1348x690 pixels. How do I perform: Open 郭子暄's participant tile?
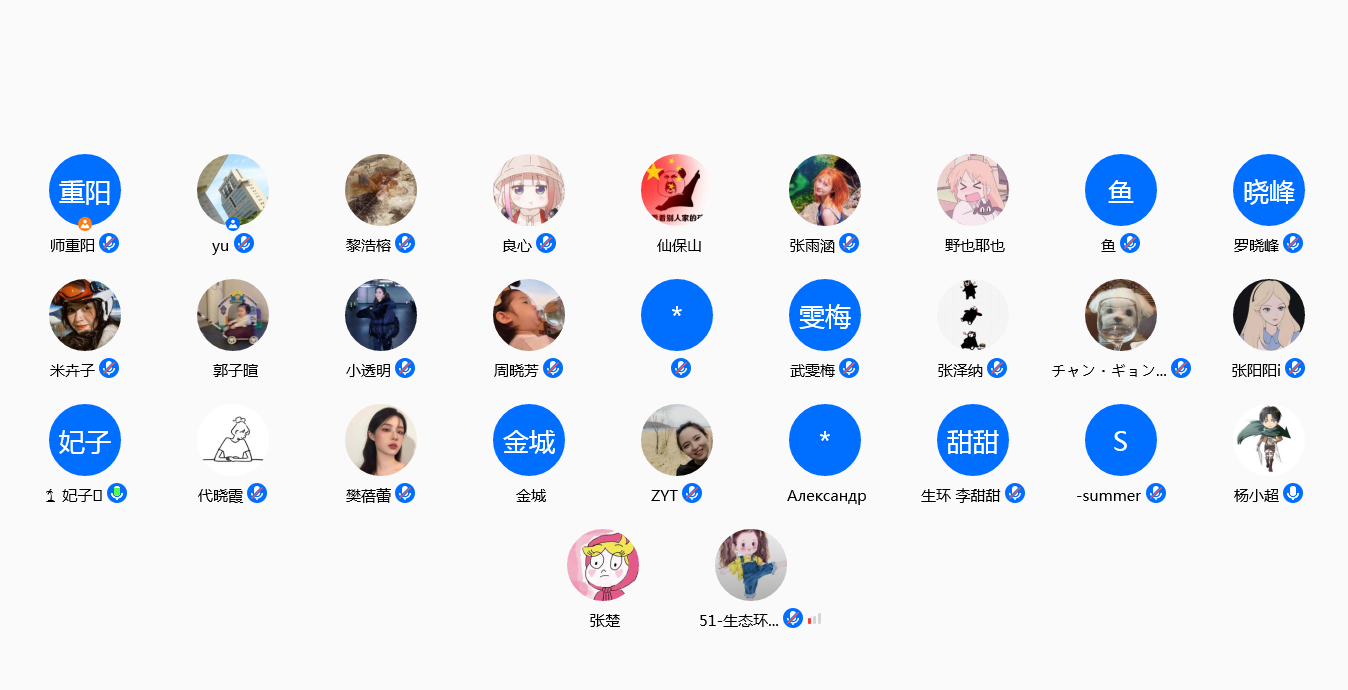[233, 315]
